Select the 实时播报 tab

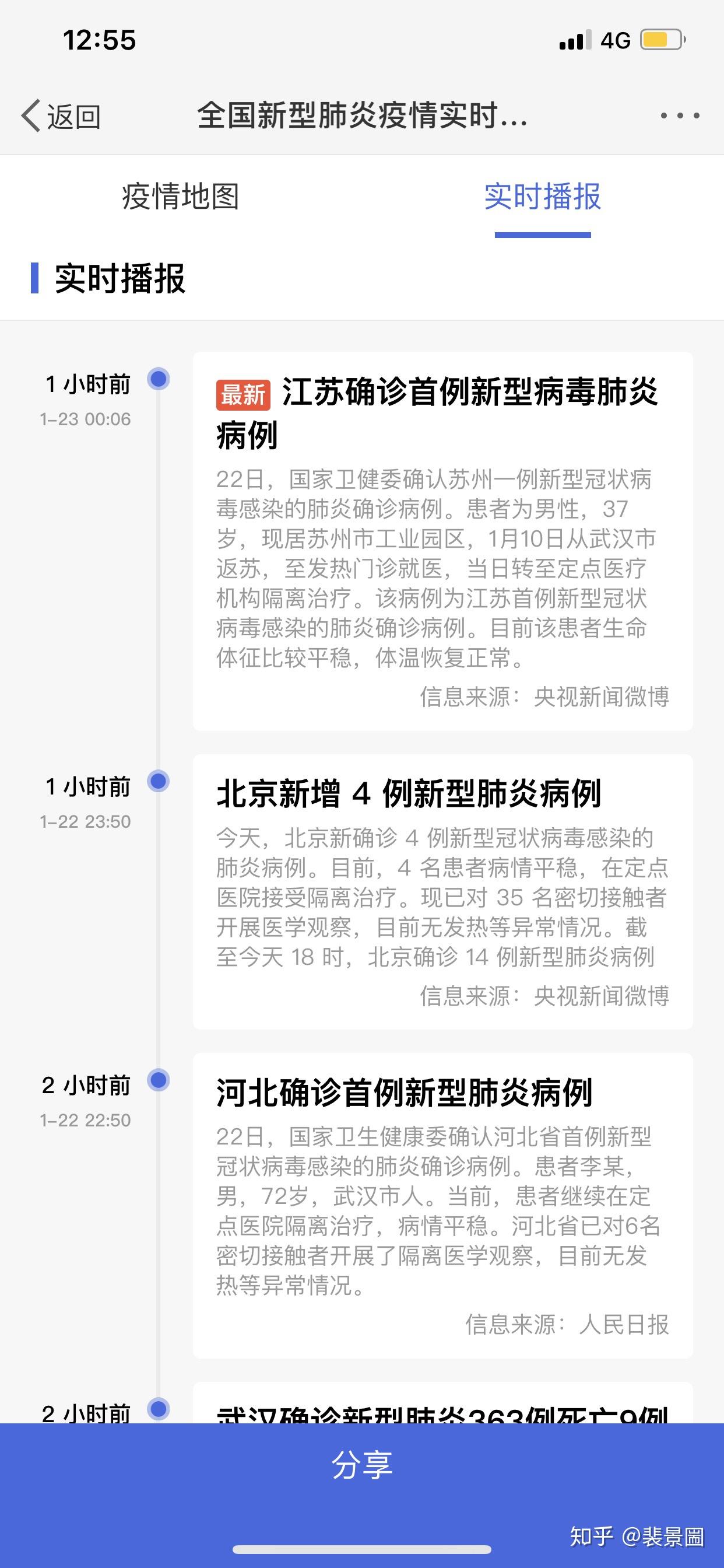542,197
